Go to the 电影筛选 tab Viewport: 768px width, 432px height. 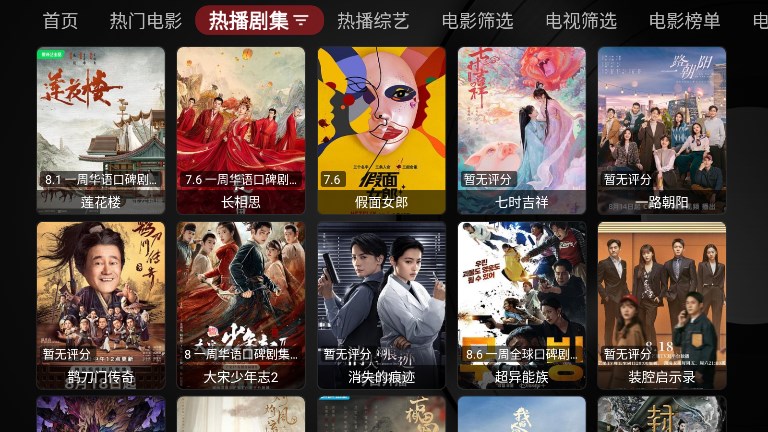pyautogui.click(x=477, y=20)
